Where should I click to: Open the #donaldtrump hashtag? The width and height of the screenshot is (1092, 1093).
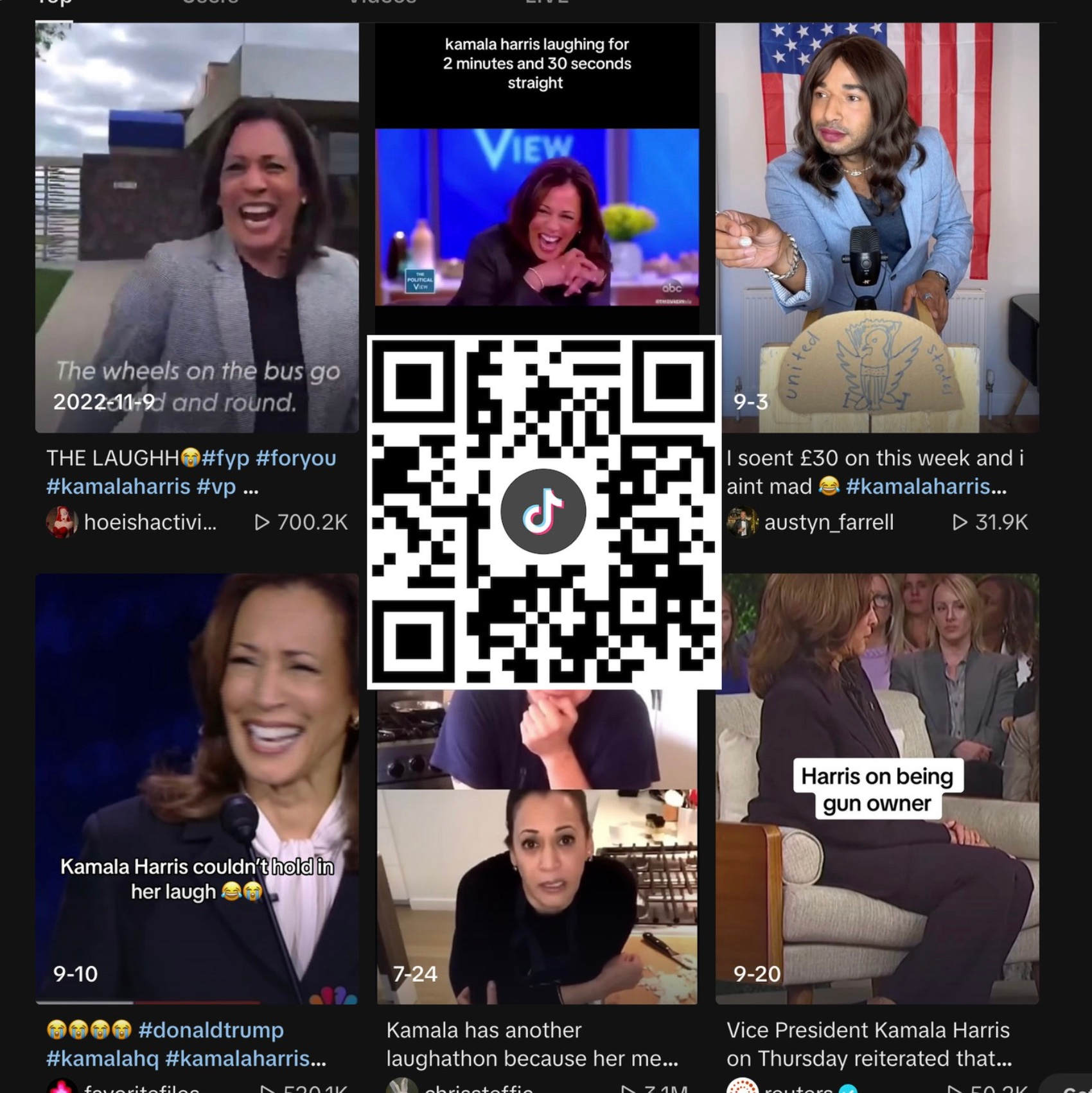211,1030
